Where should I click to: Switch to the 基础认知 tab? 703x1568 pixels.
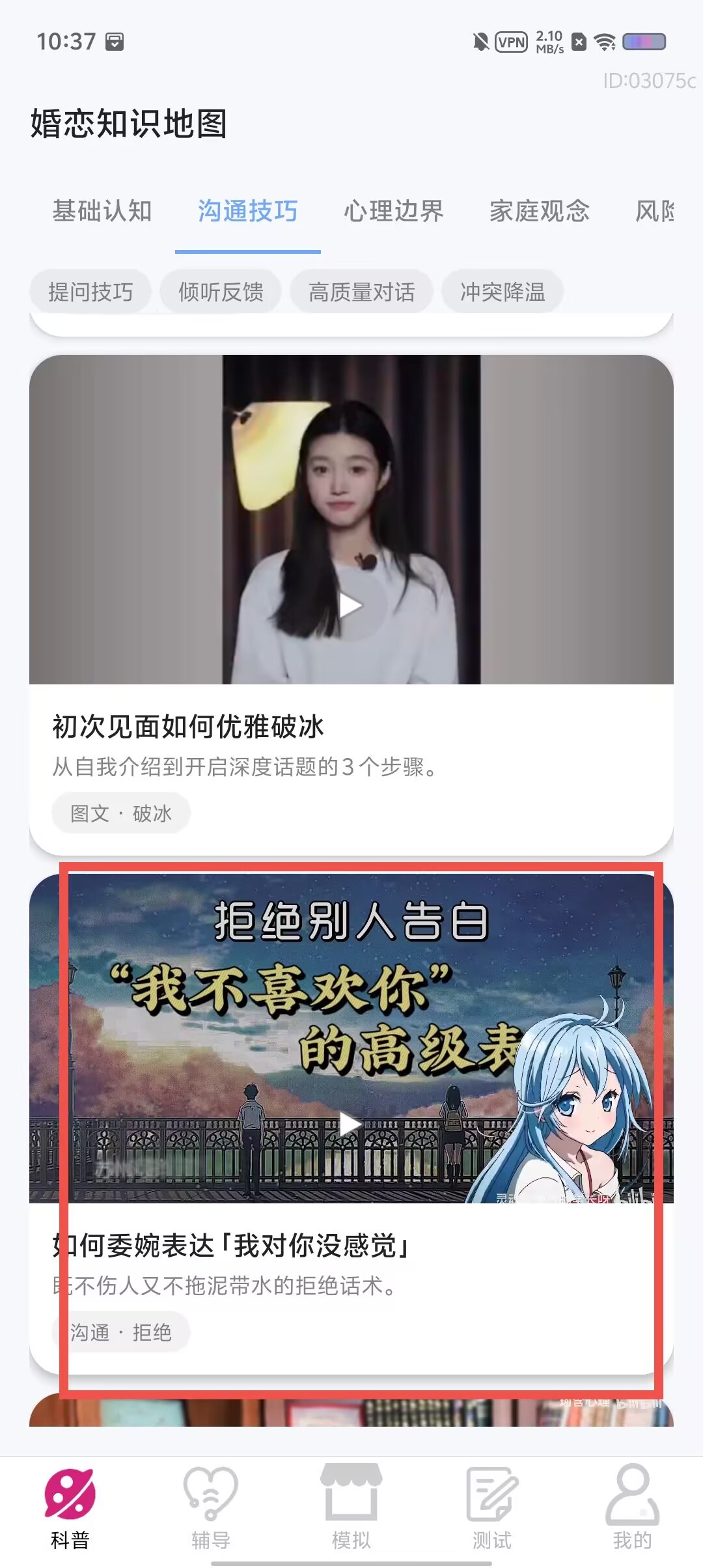tap(102, 212)
